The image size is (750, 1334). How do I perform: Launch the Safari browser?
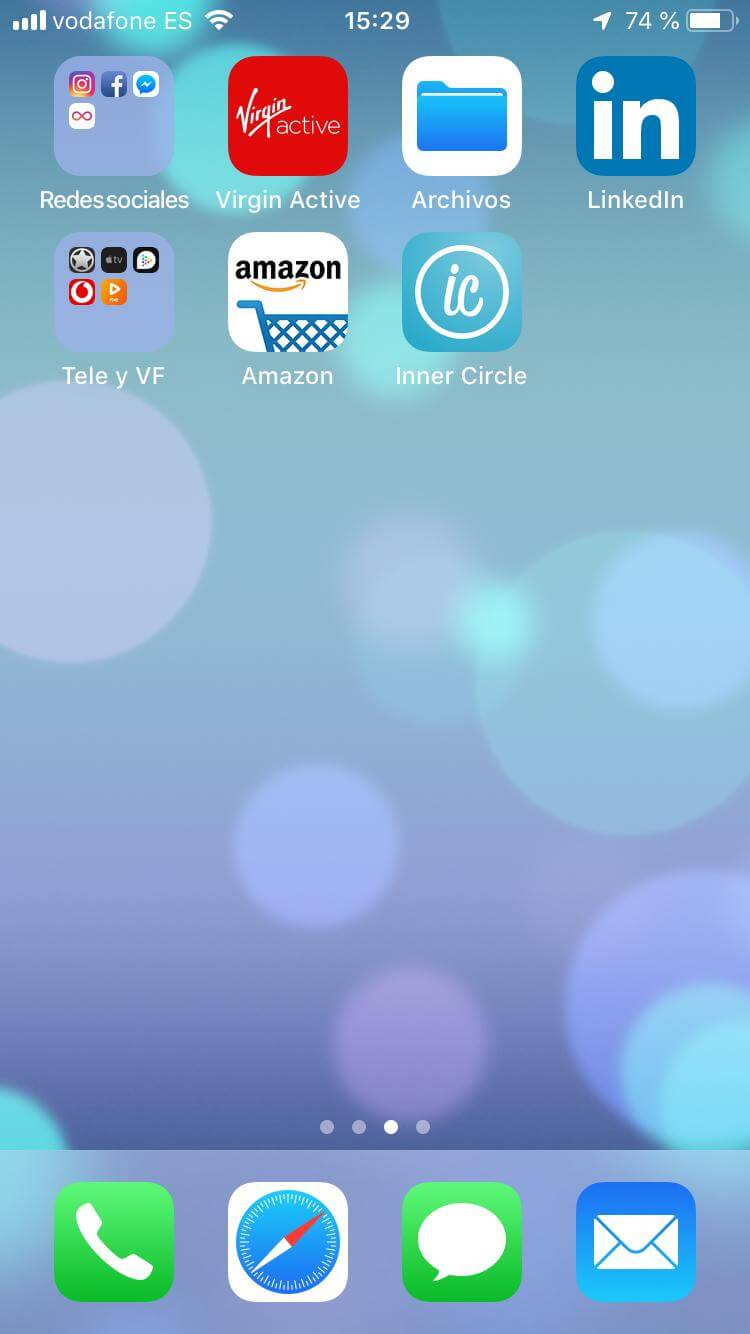[x=287, y=1241]
